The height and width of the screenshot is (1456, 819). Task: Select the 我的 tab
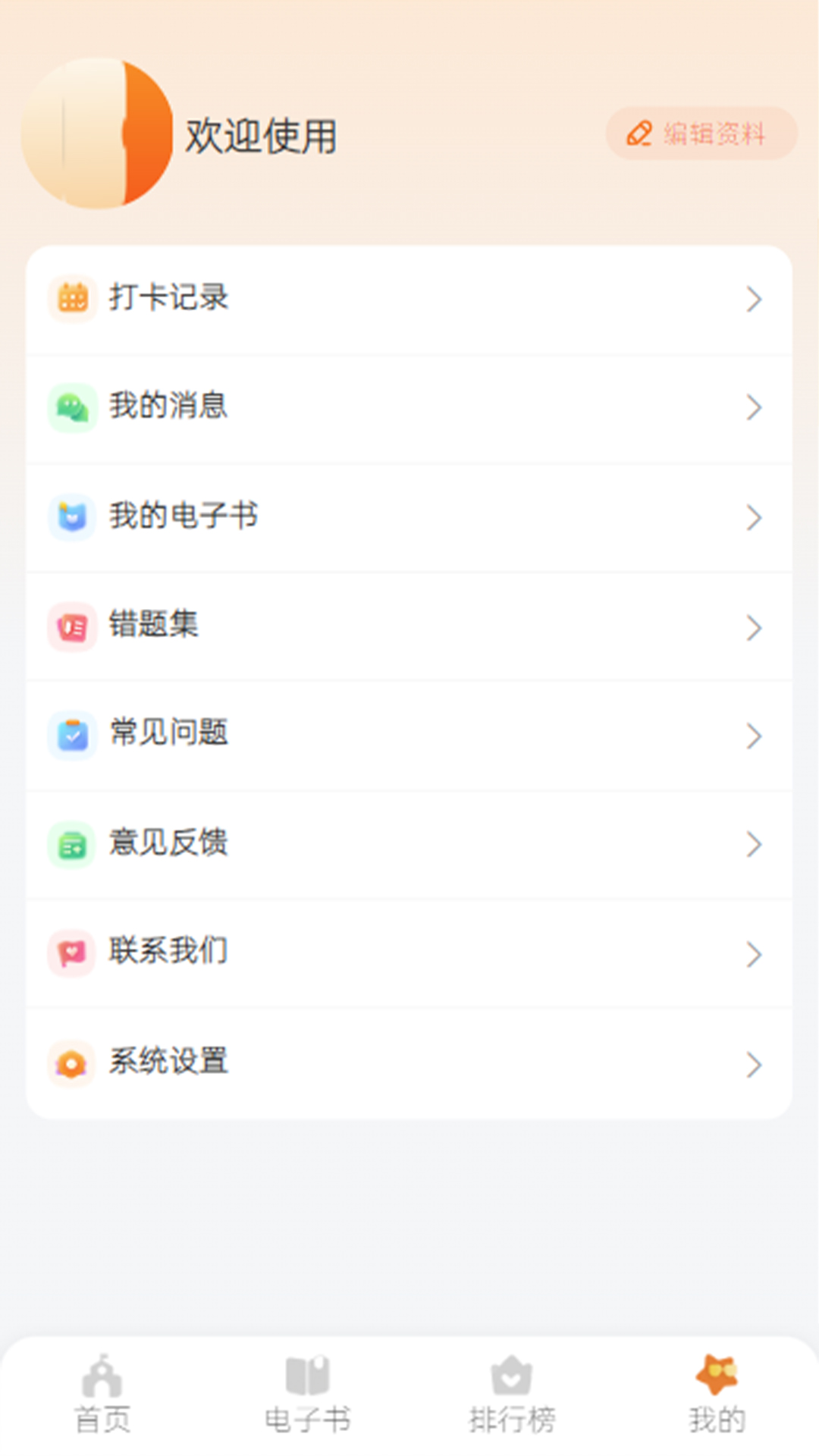click(717, 1395)
